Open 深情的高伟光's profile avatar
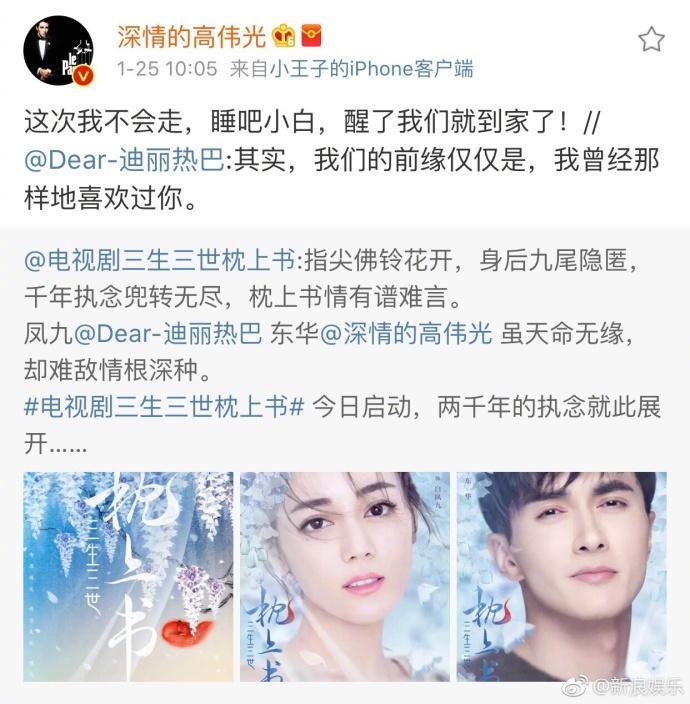The height and width of the screenshot is (704, 690). [59, 49]
